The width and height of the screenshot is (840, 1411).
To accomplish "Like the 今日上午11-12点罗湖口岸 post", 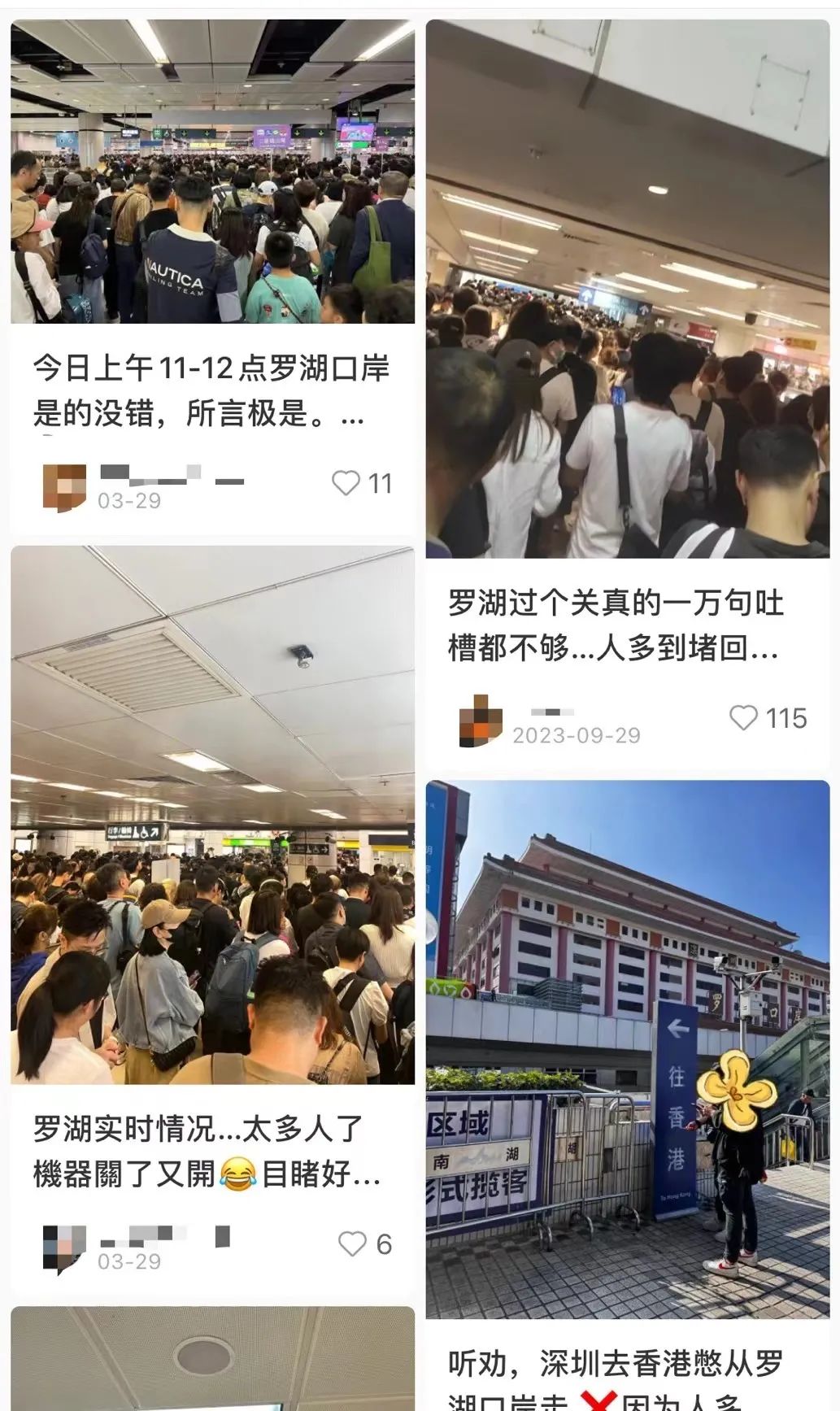I will tap(346, 483).
